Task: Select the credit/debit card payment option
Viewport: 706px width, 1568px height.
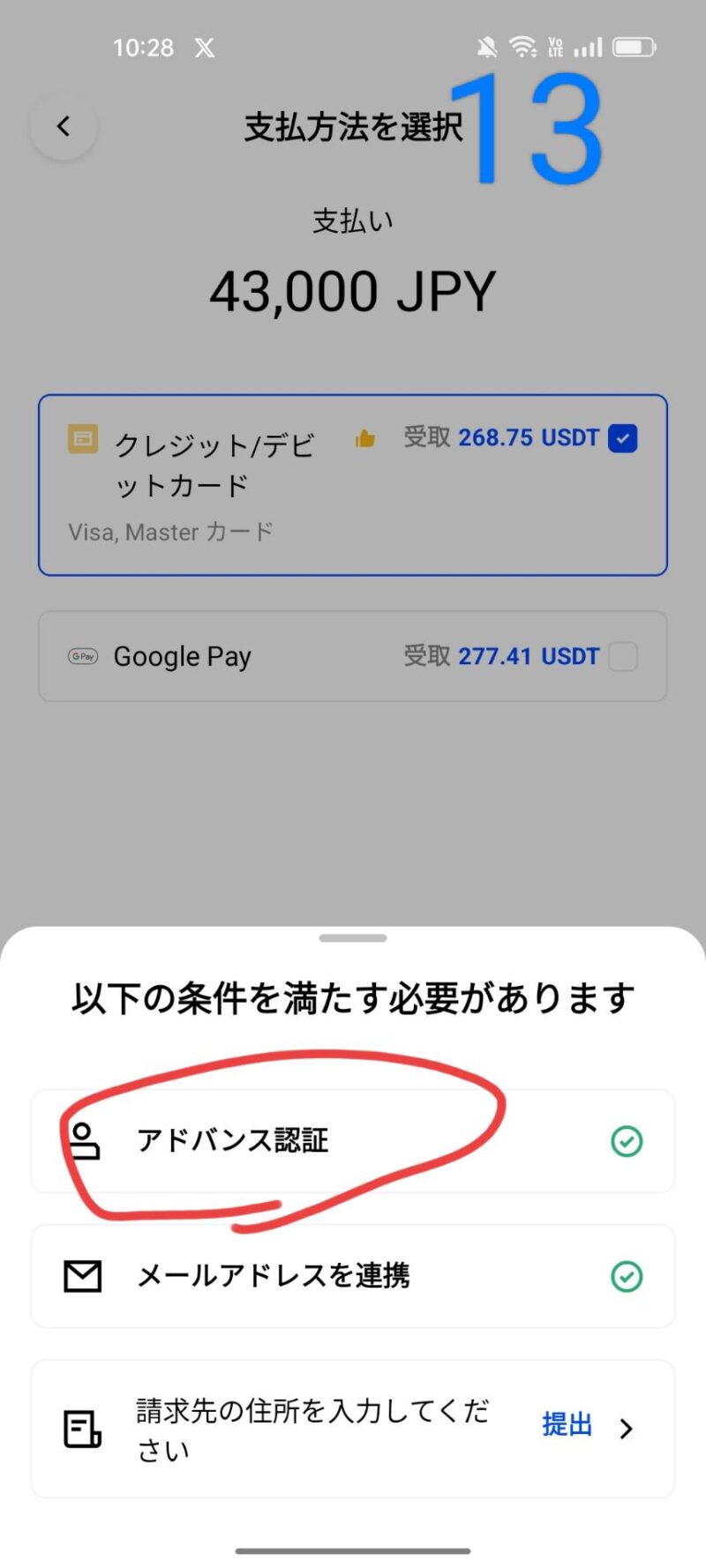Action: pyautogui.click(x=352, y=485)
